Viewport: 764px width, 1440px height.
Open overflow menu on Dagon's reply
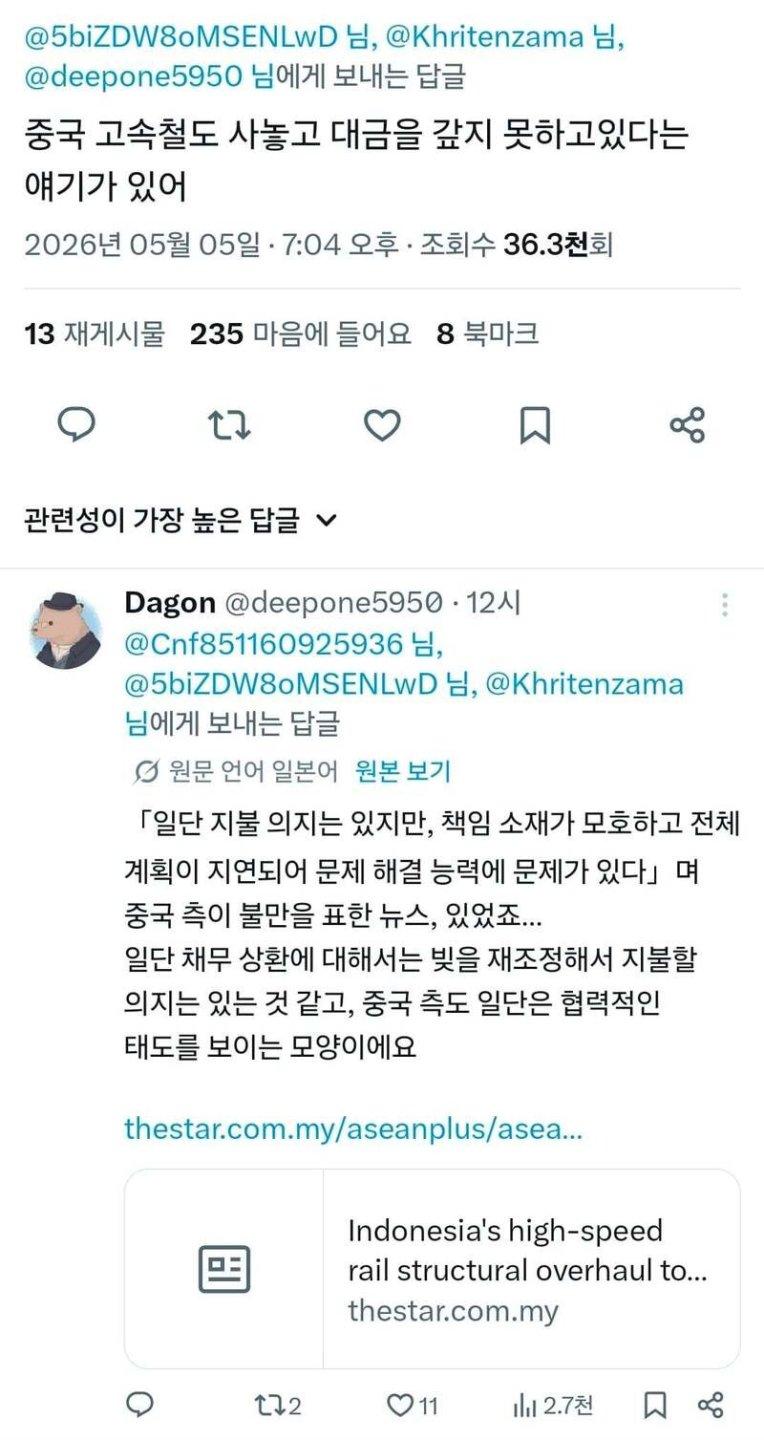coord(724,605)
